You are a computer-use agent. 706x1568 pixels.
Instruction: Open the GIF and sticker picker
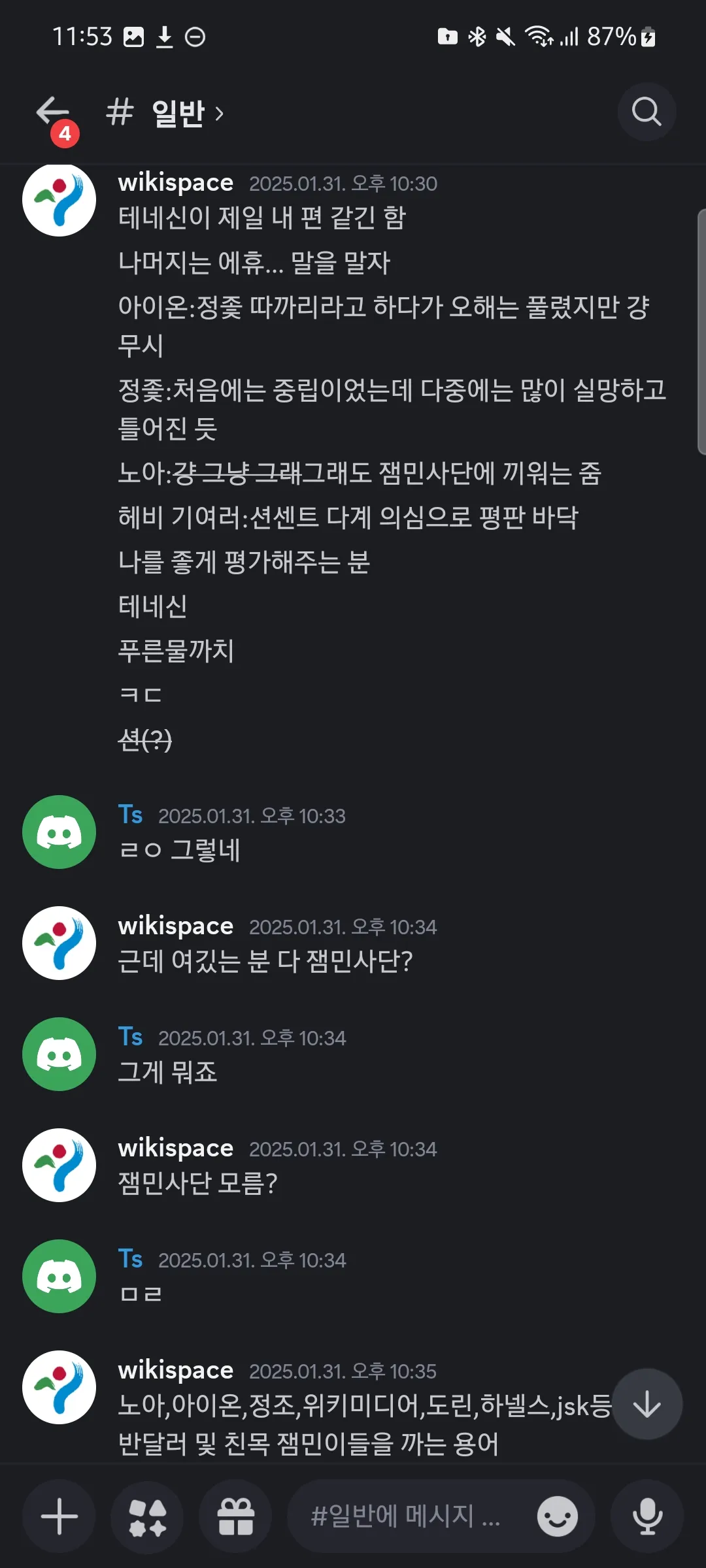tap(147, 1517)
